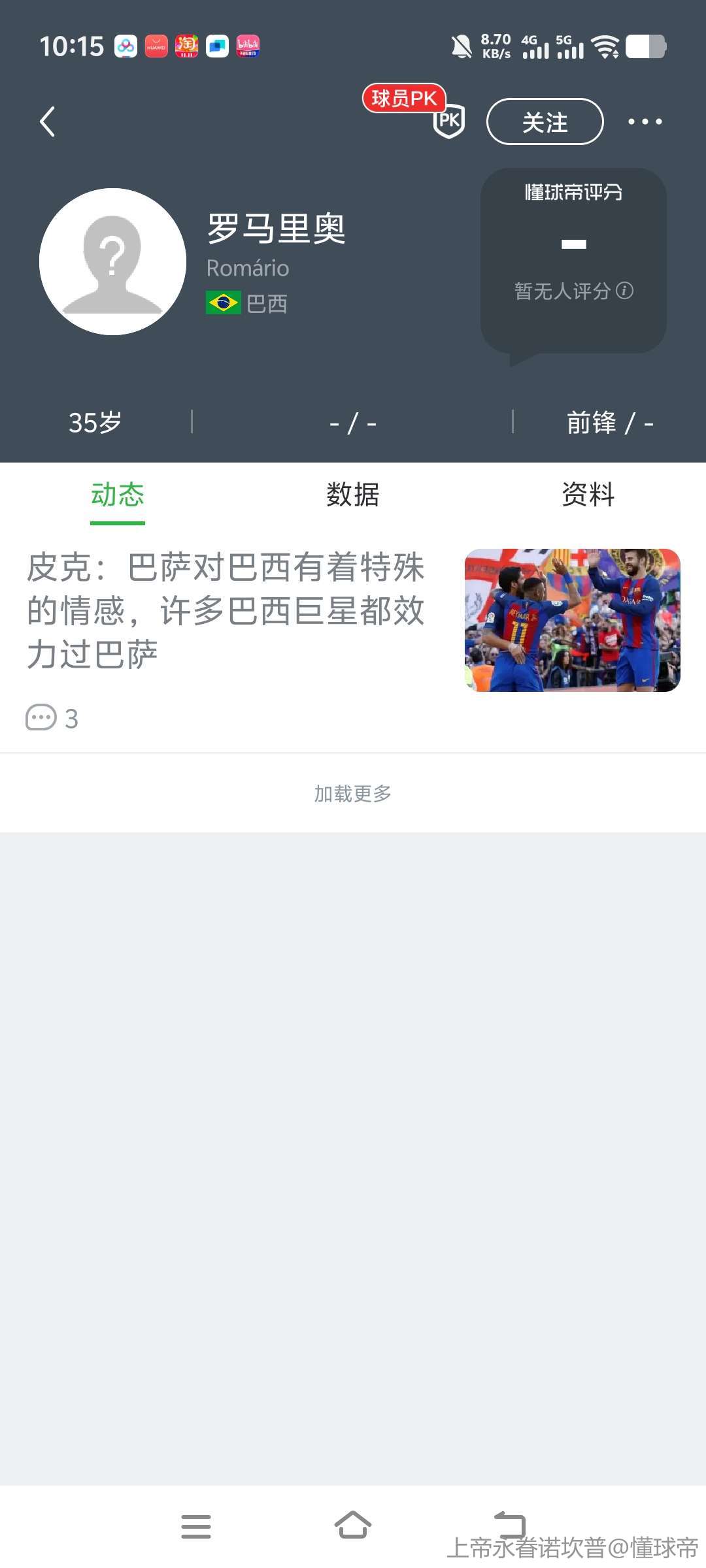The width and height of the screenshot is (706, 1568).
Task: Open Romário's profile avatar
Action: tap(112, 261)
